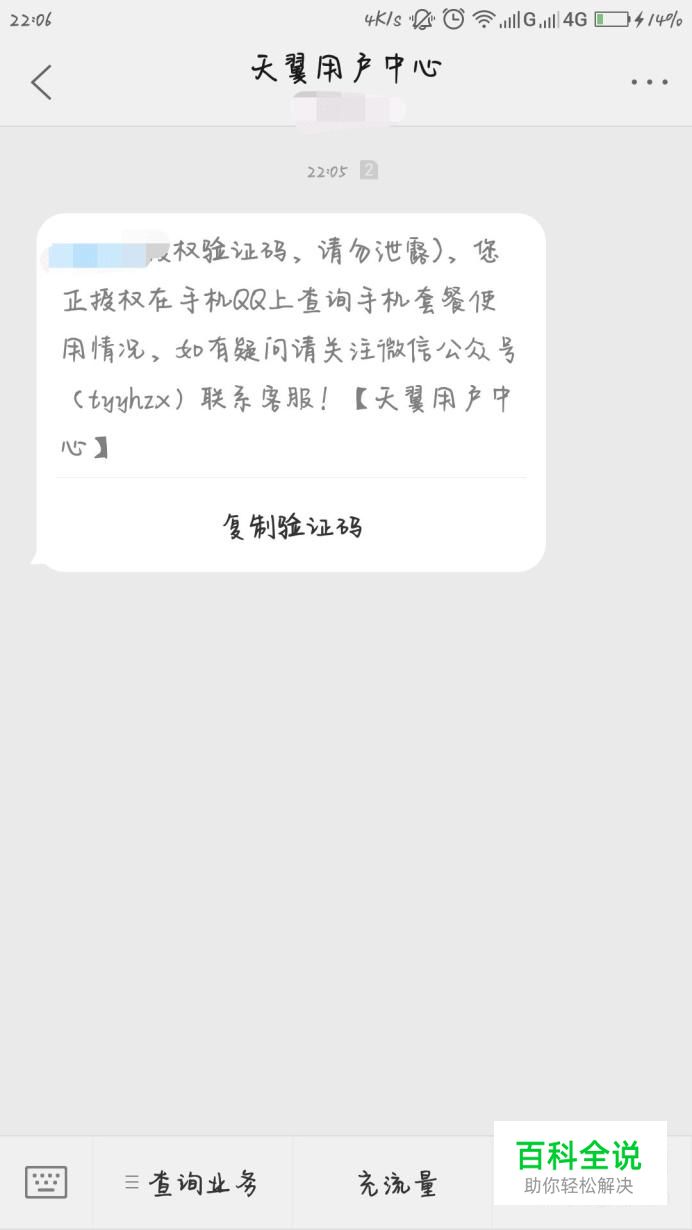Open the 查询业务 menu
692x1230 pixels.
[x=192, y=1184]
